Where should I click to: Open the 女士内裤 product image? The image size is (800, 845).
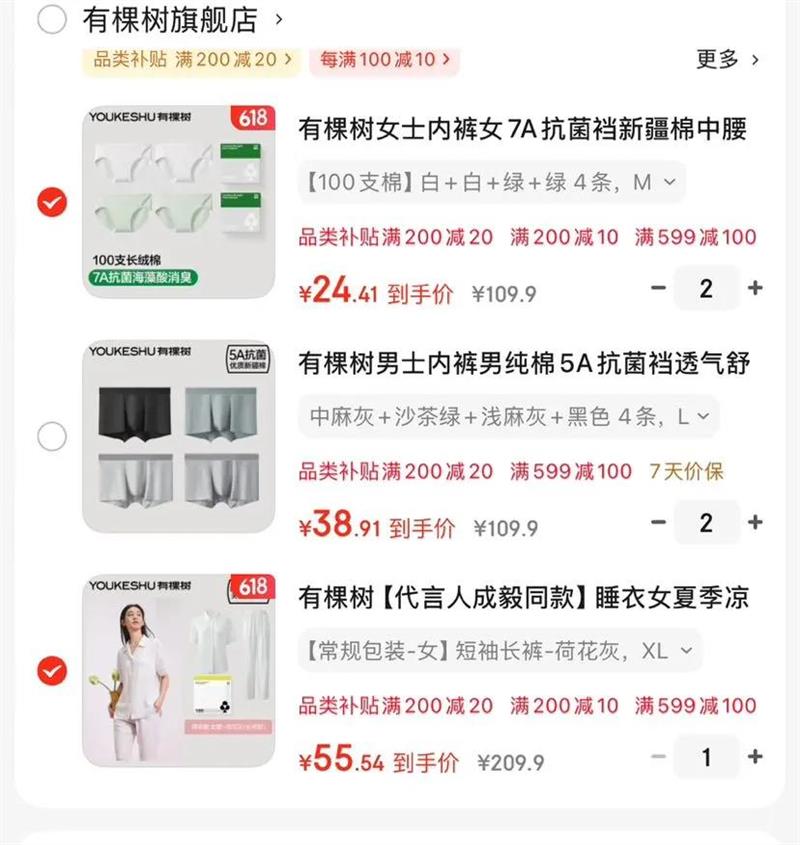[x=178, y=203]
